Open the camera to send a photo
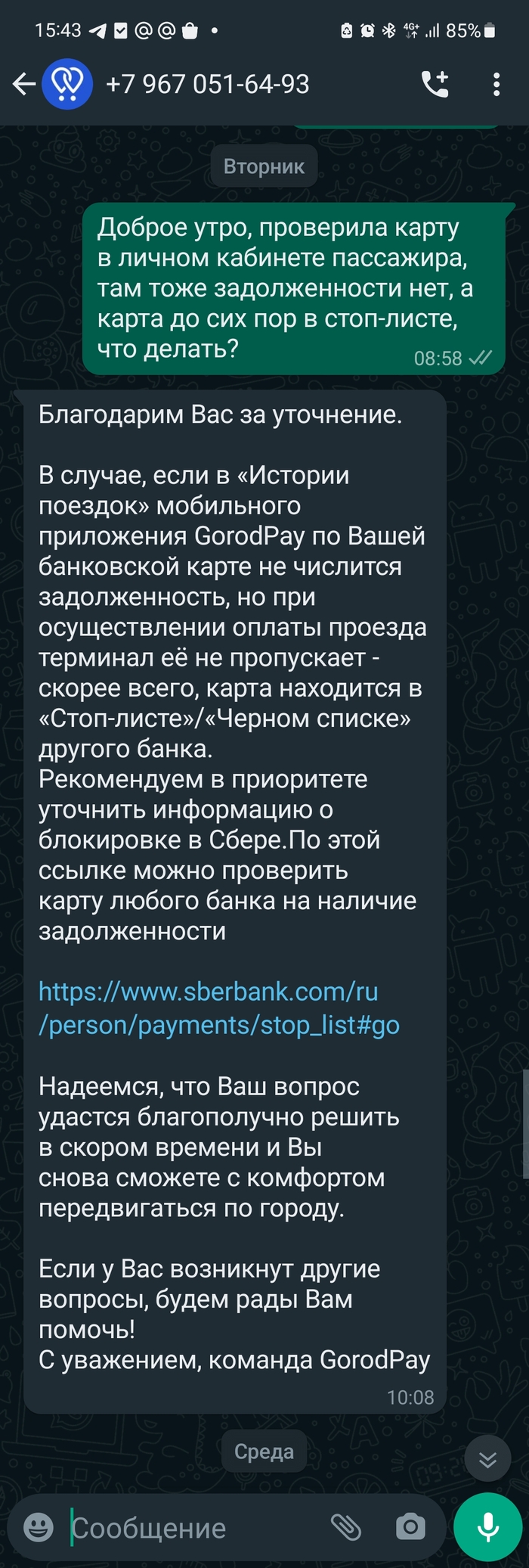This screenshot has height=1568, width=529. (410, 1527)
